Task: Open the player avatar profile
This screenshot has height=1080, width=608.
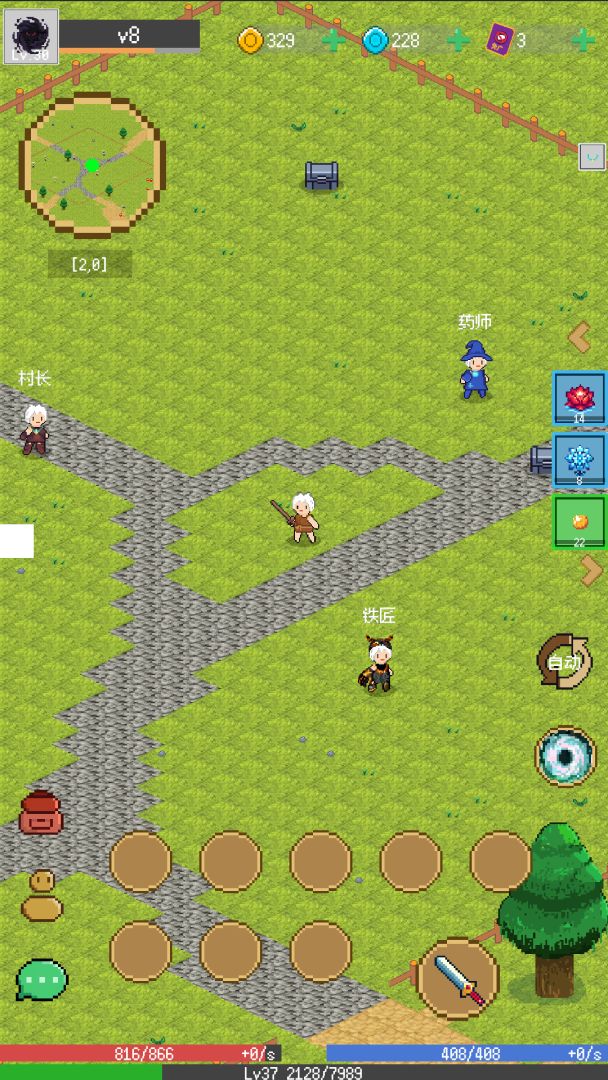Action: click(31, 36)
